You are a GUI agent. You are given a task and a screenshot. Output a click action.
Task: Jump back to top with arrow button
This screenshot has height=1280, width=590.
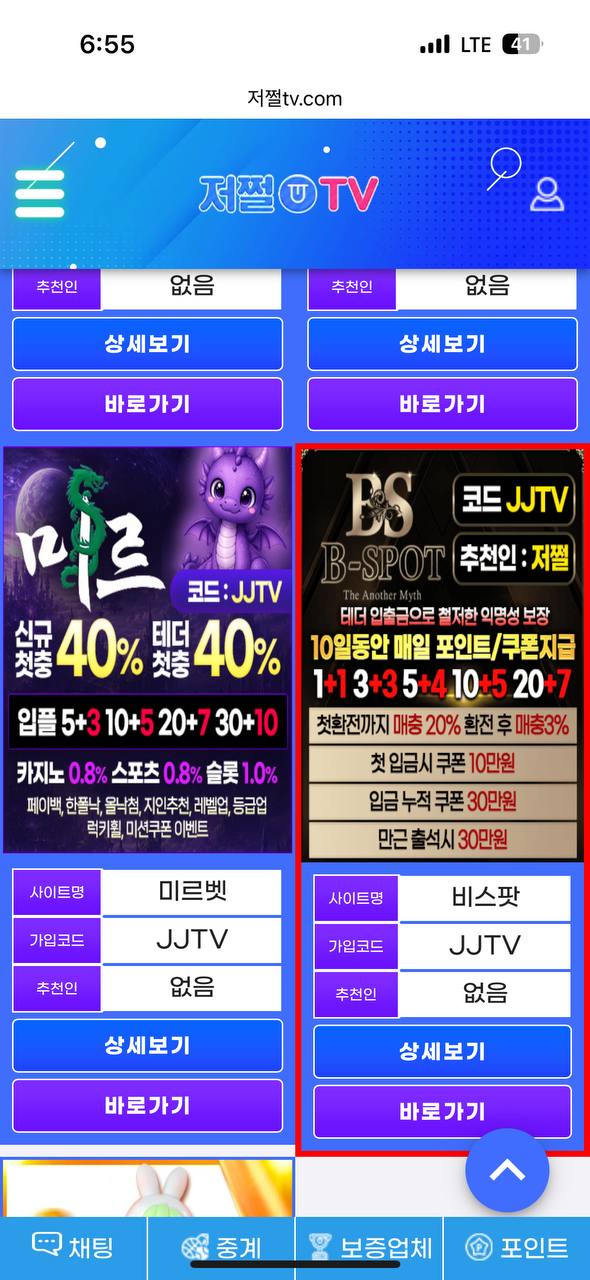click(x=507, y=1170)
